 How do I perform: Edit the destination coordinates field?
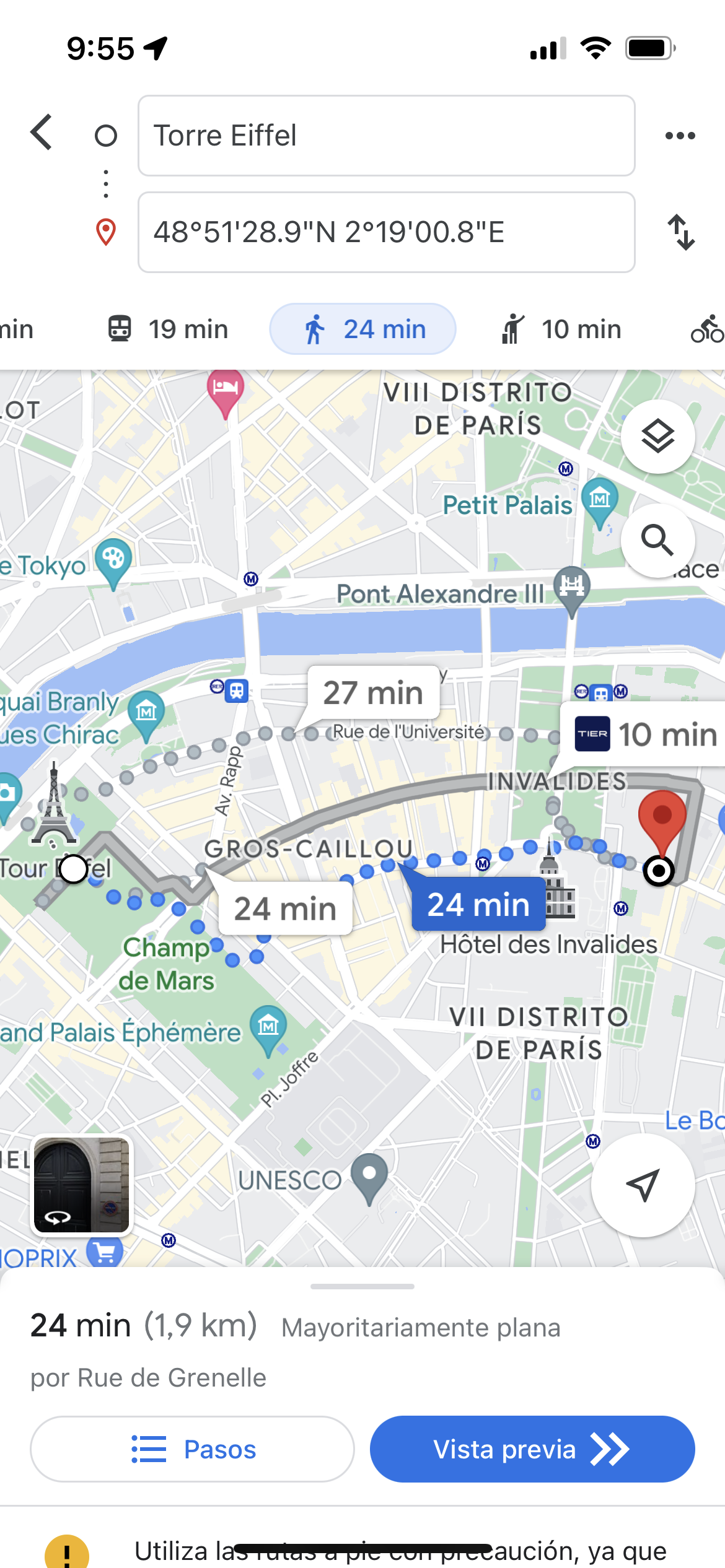[x=386, y=232]
